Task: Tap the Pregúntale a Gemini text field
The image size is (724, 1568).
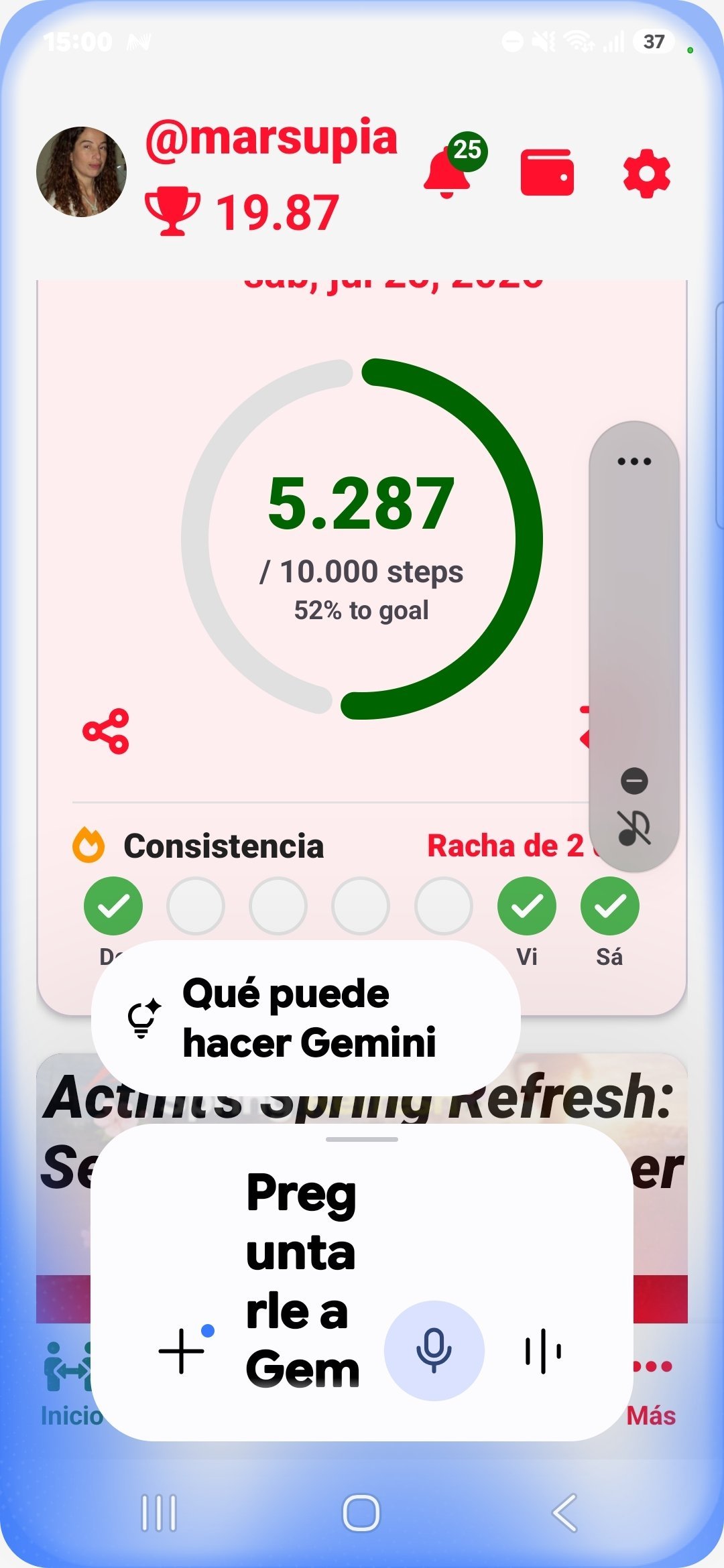Action: 302,1281
